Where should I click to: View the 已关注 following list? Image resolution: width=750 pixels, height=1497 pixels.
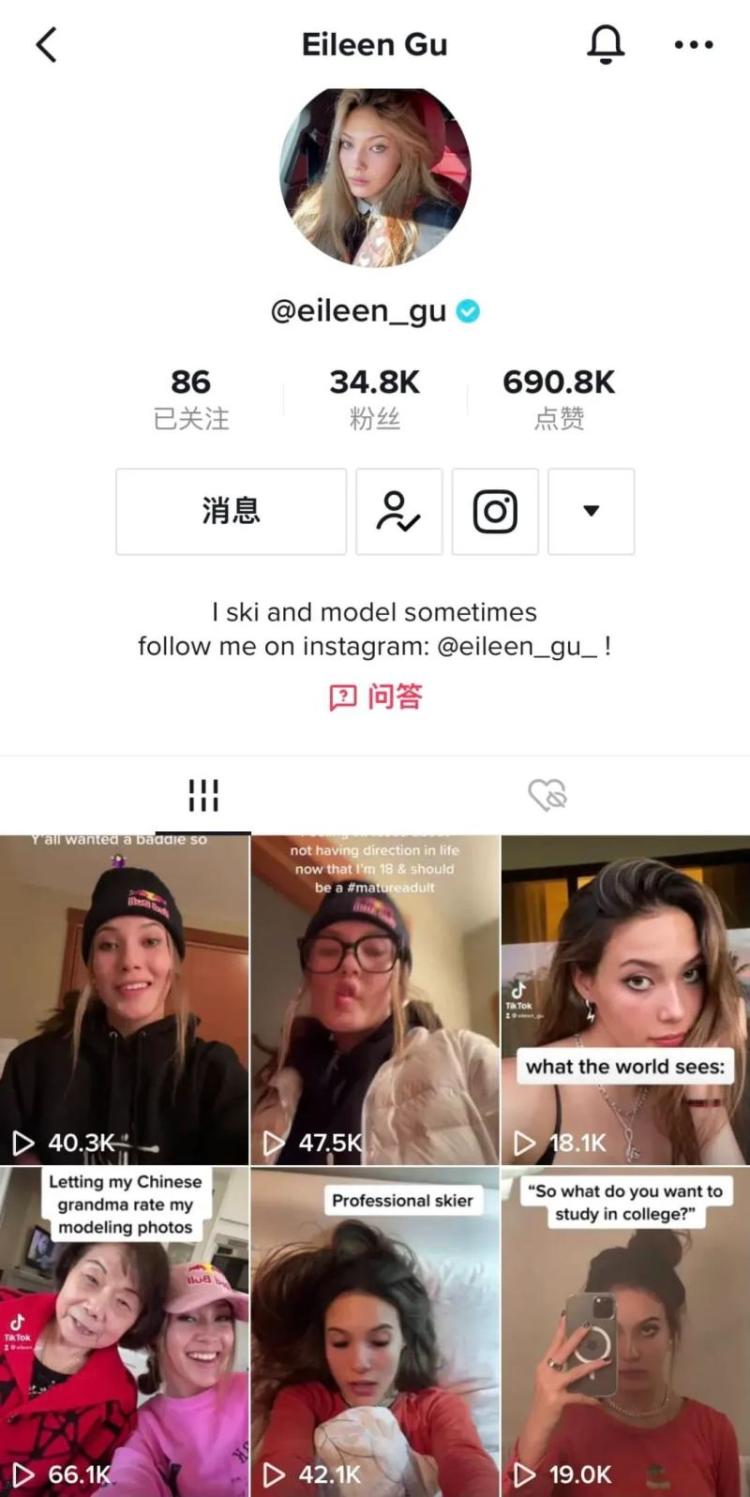click(191, 398)
